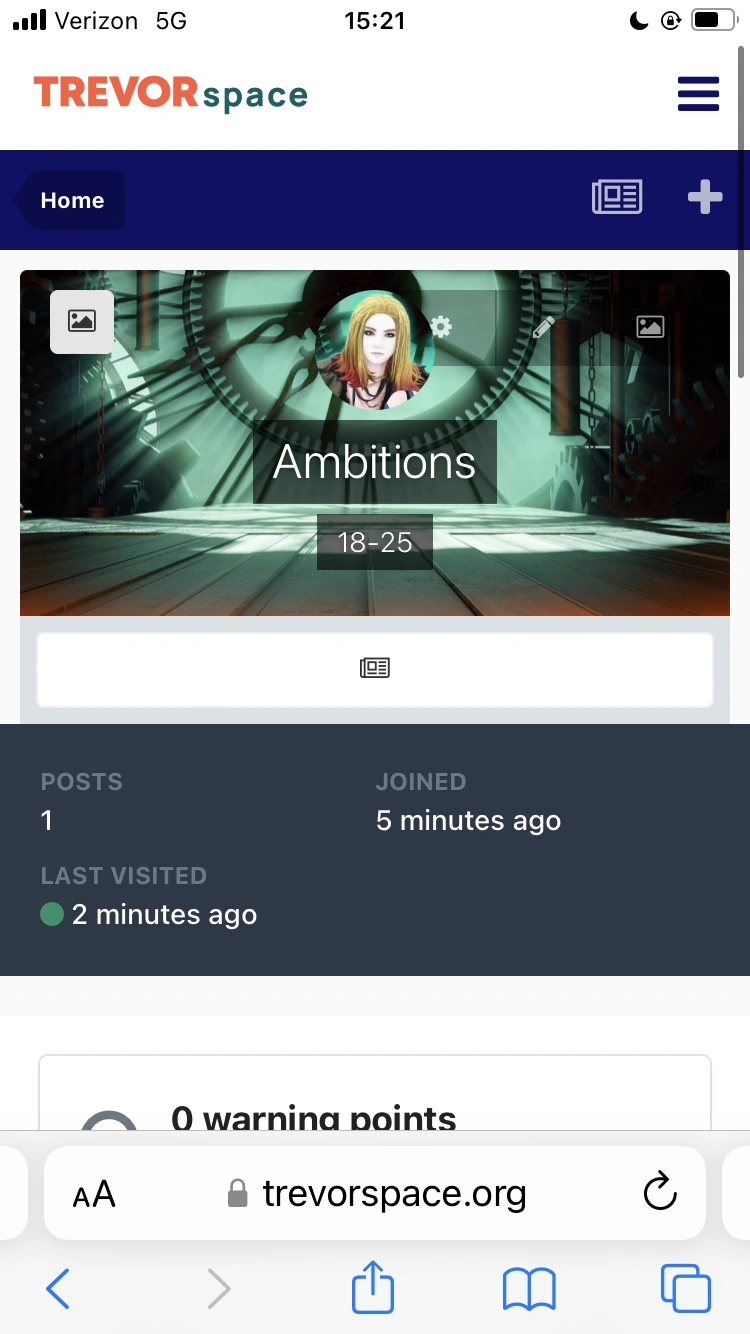Open the activity feed newspaper icon in blue bar
750x1334 pixels.
617,197
